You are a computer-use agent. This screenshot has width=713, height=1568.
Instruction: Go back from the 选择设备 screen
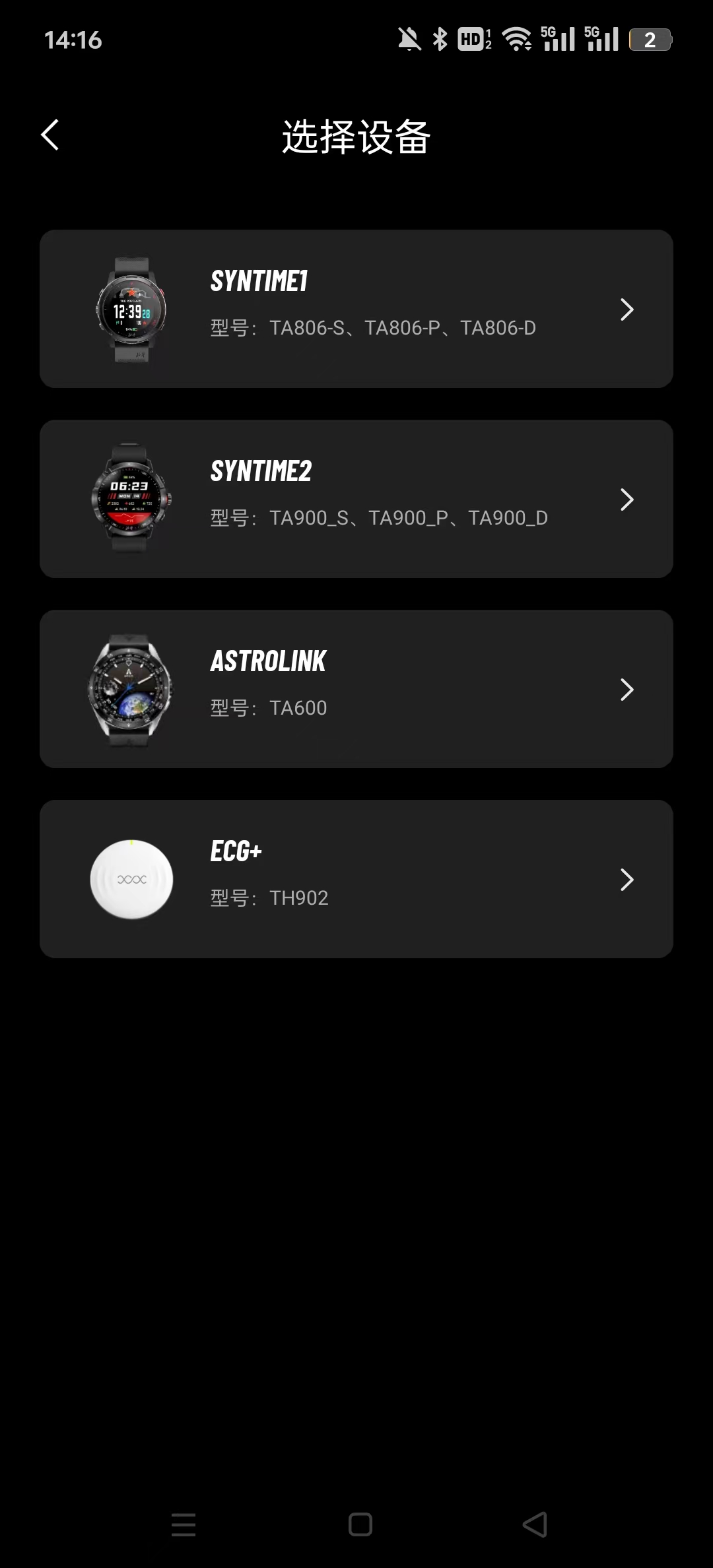(x=50, y=135)
